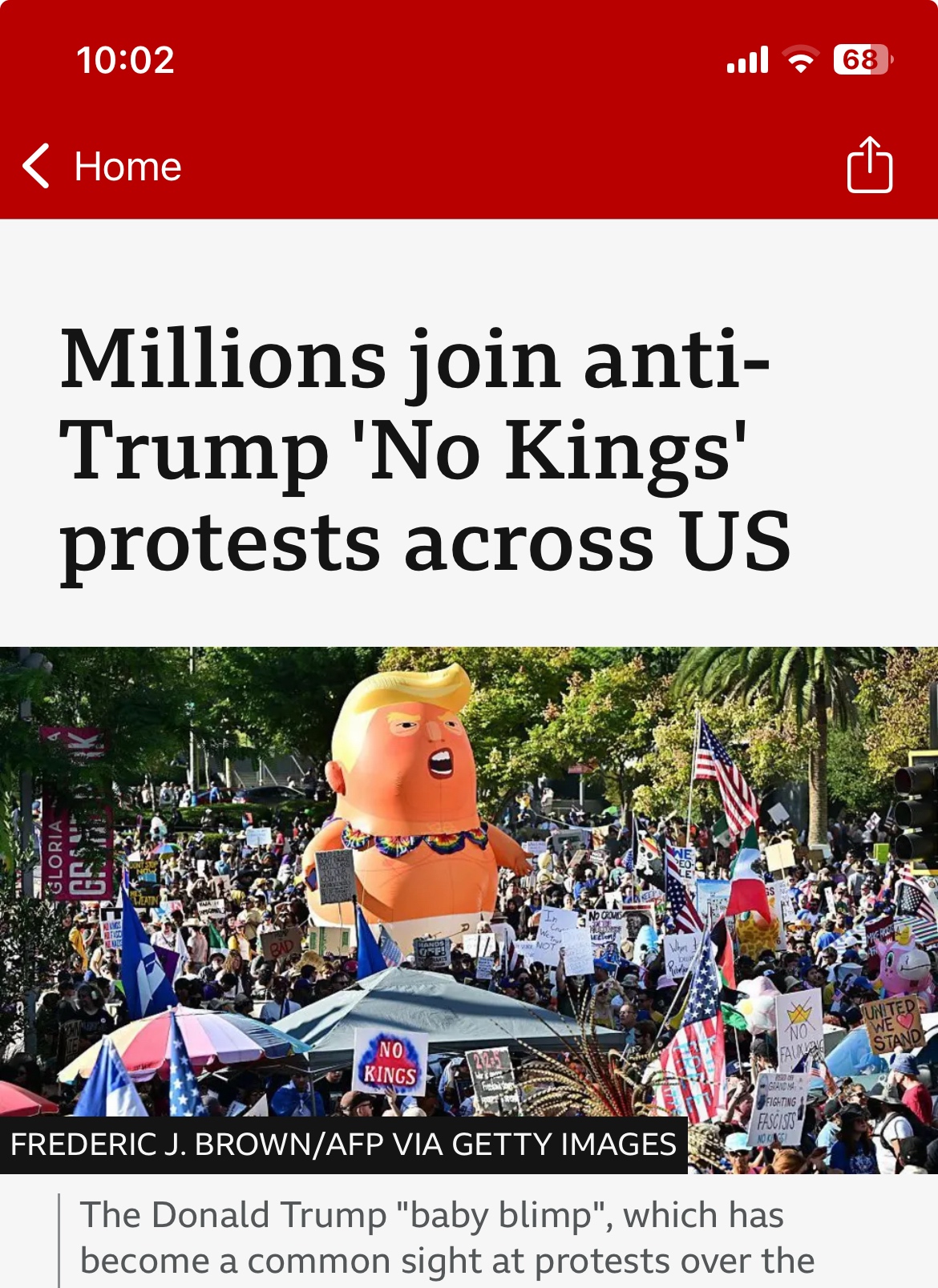
Task: Share this article
Action: click(x=869, y=165)
